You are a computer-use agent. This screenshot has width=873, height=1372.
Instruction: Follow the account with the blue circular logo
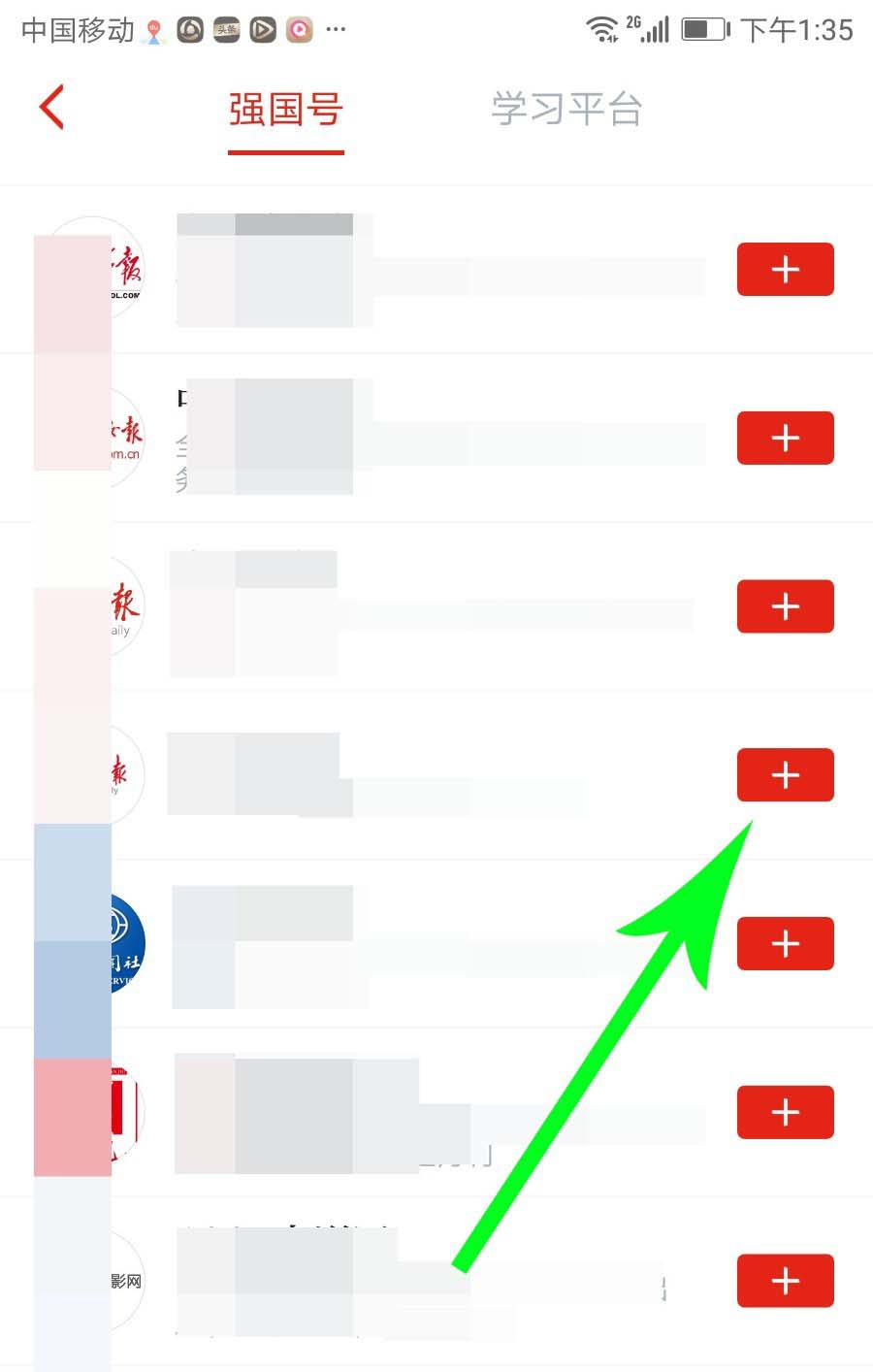785,944
